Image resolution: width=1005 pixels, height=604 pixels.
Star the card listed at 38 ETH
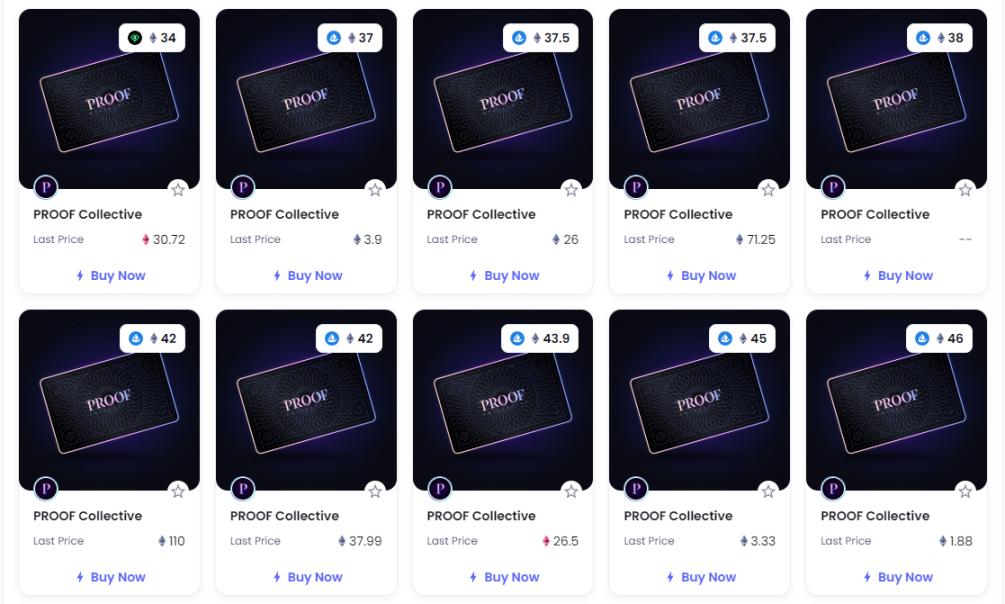(x=965, y=189)
